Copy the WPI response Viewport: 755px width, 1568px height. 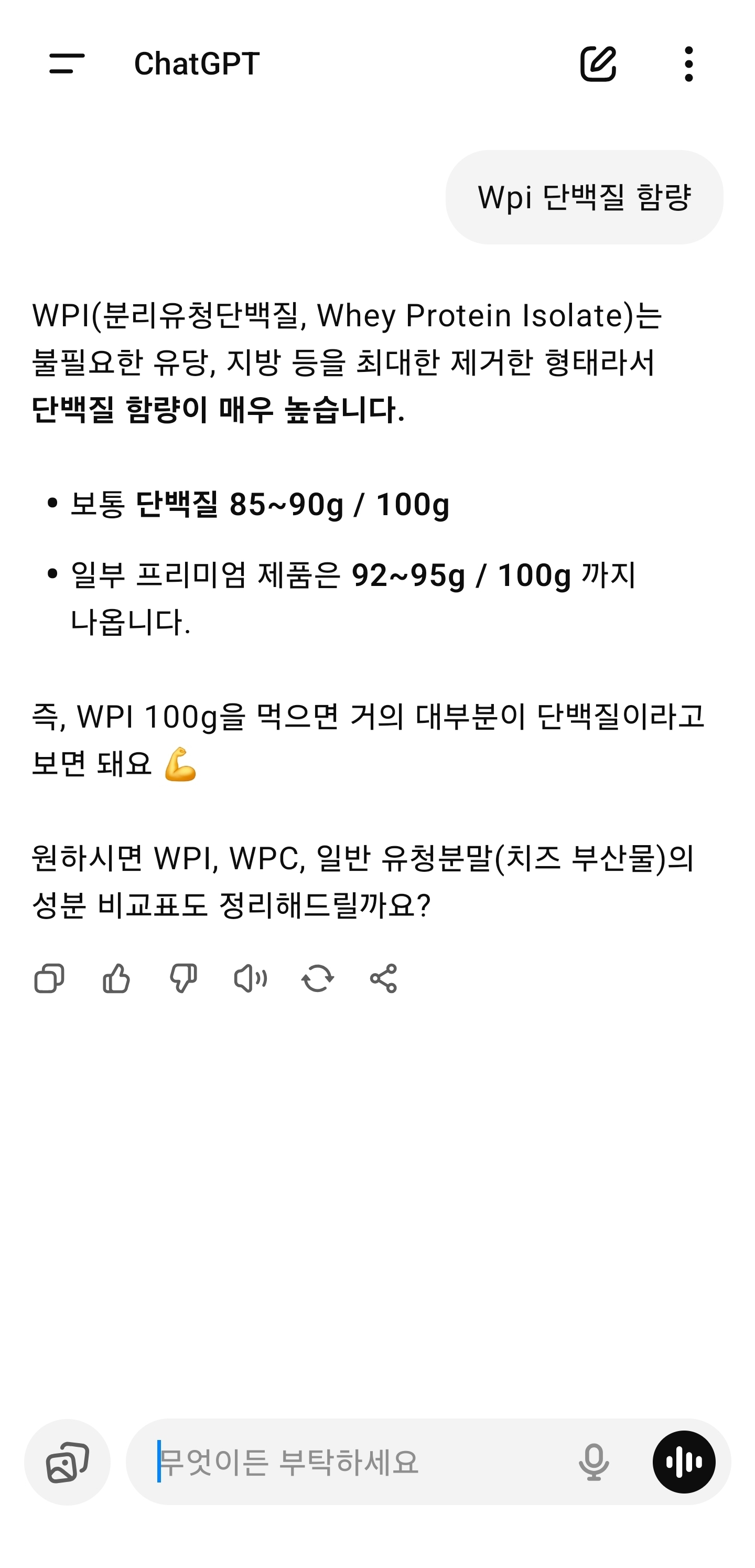pos(49,978)
